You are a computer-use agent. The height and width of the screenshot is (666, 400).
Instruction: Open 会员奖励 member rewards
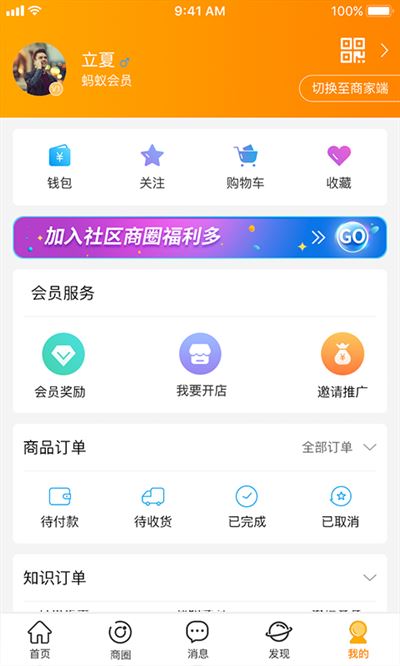click(60, 366)
